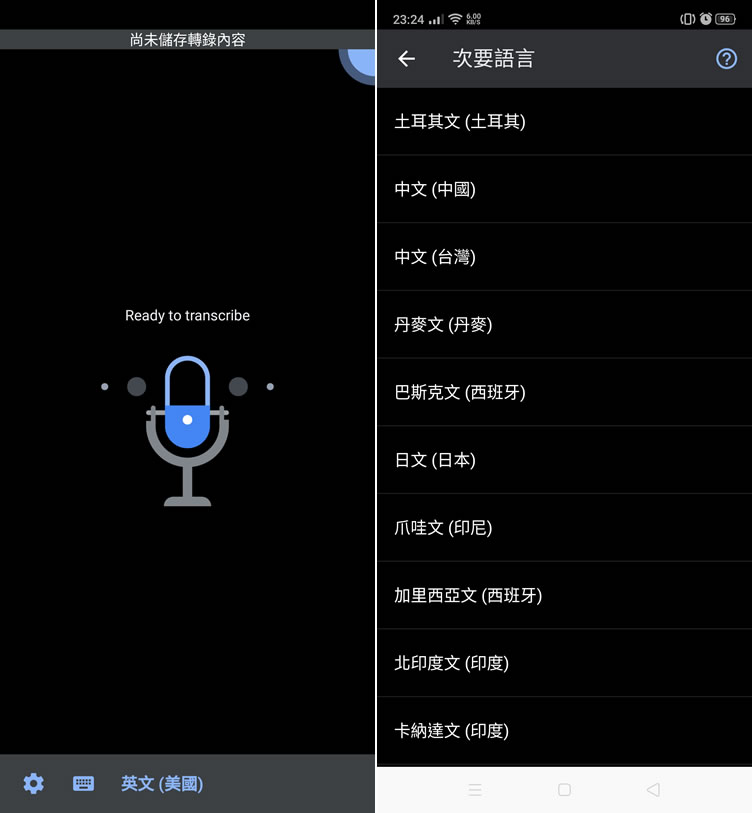Go back from the 次要語言 page
Viewport: 752px width, 813px height.
click(x=406, y=59)
